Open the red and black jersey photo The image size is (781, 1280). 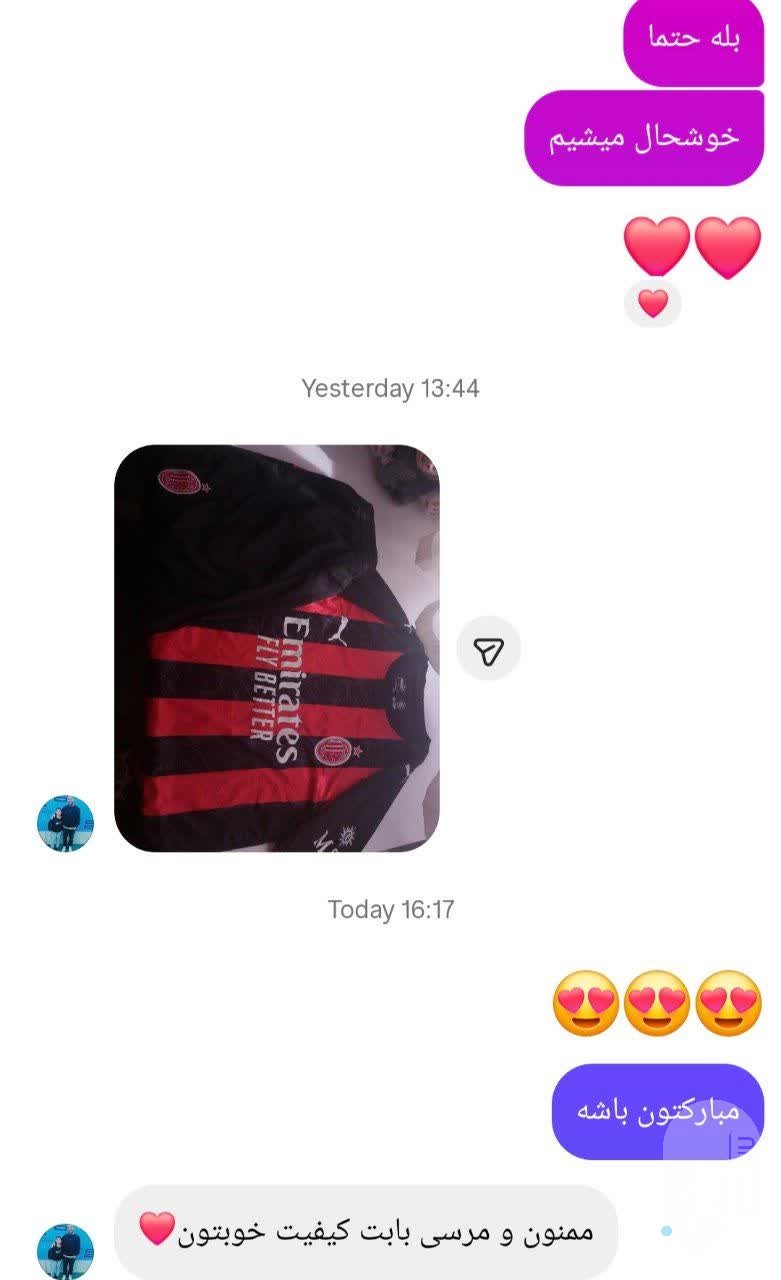pyautogui.click(x=277, y=648)
